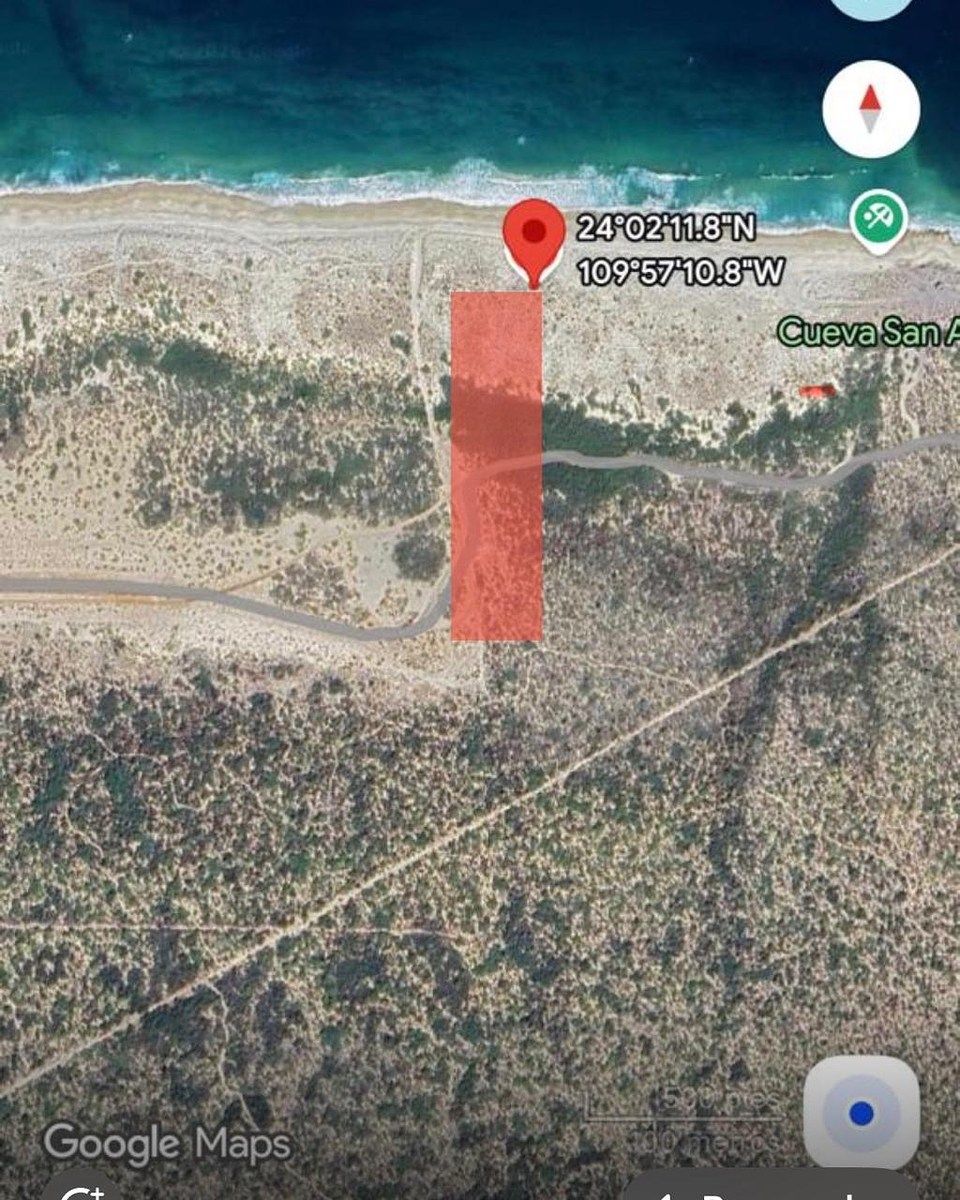
Task: Open the green beach place marker
Action: tap(878, 218)
